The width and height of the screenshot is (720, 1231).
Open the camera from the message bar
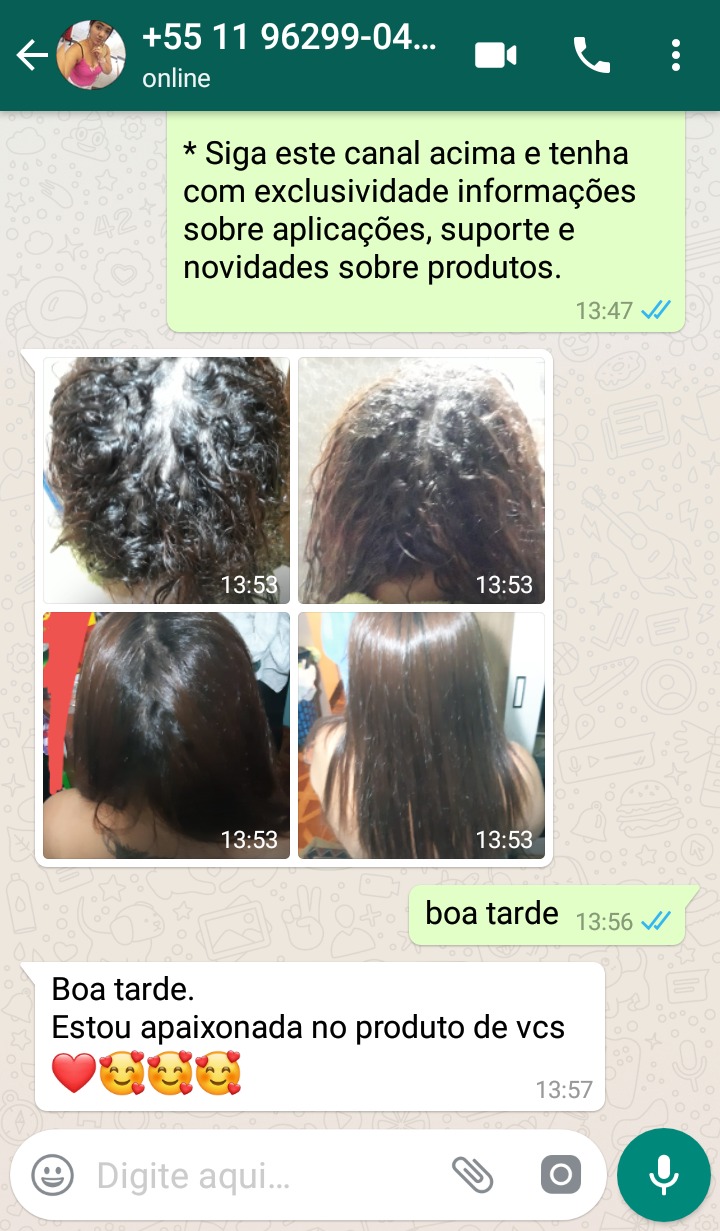click(560, 1175)
